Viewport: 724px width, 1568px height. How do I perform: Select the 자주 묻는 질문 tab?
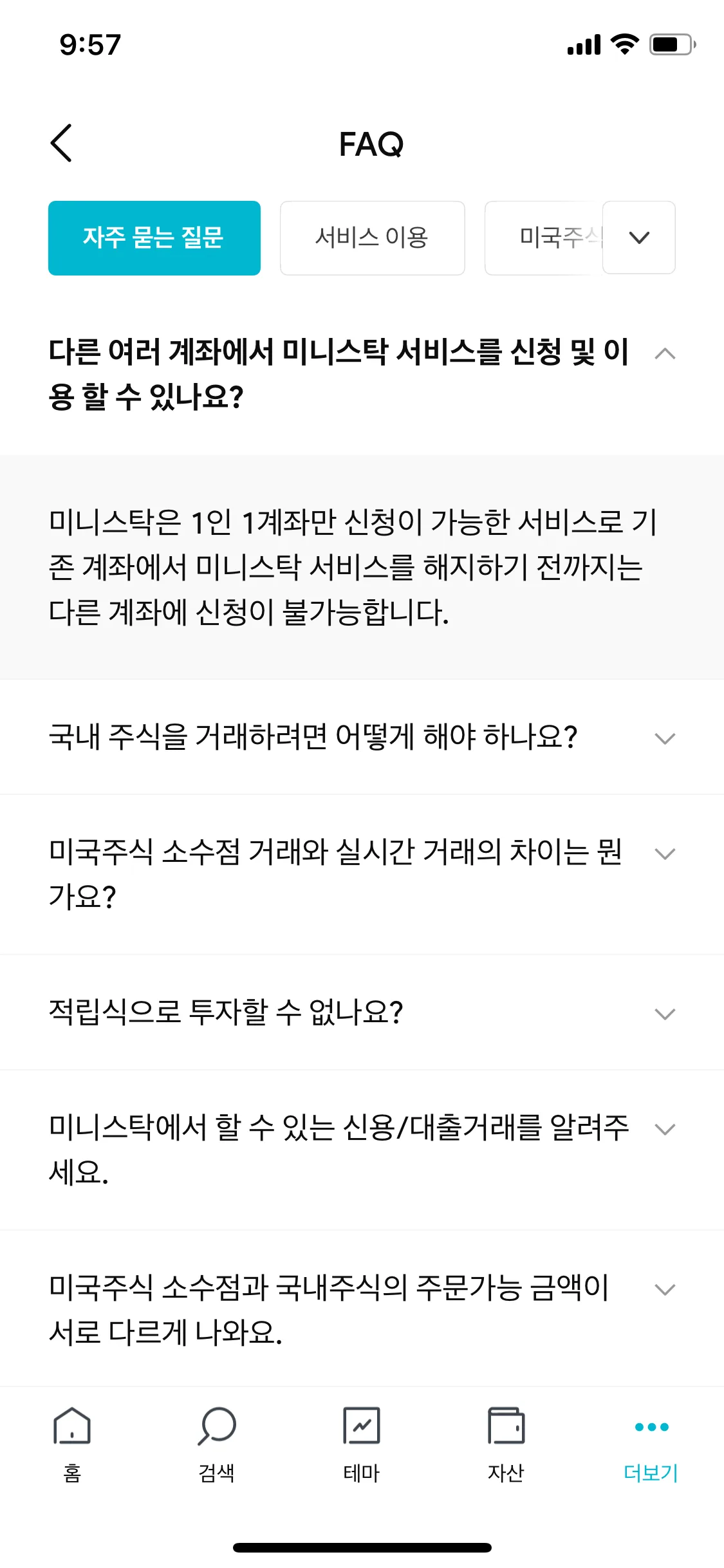point(154,238)
